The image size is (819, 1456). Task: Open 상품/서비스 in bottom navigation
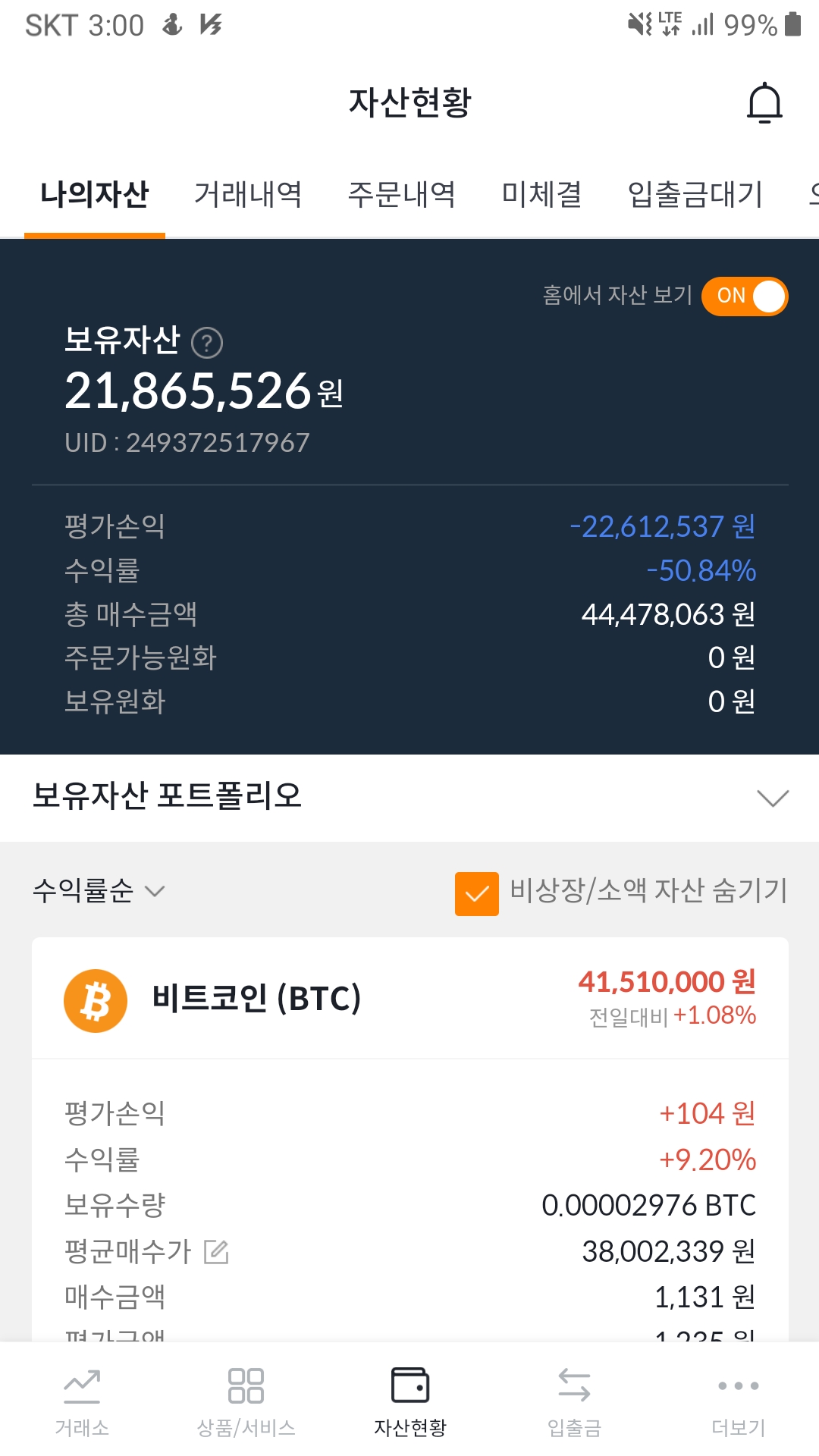click(x=246, y=1401)
